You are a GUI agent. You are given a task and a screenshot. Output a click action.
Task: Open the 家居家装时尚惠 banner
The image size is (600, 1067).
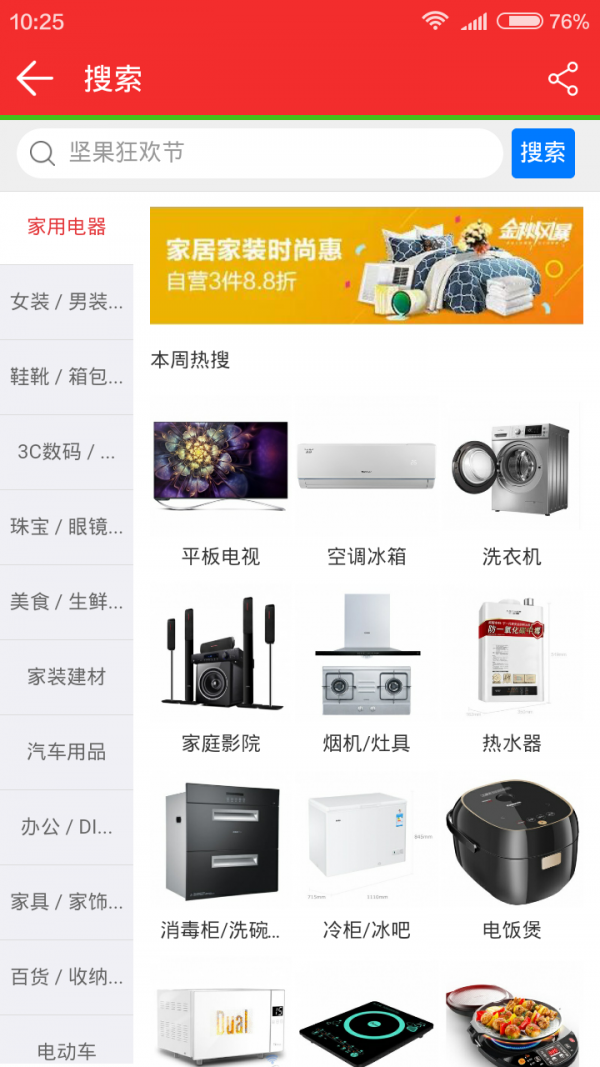(366, 265)
